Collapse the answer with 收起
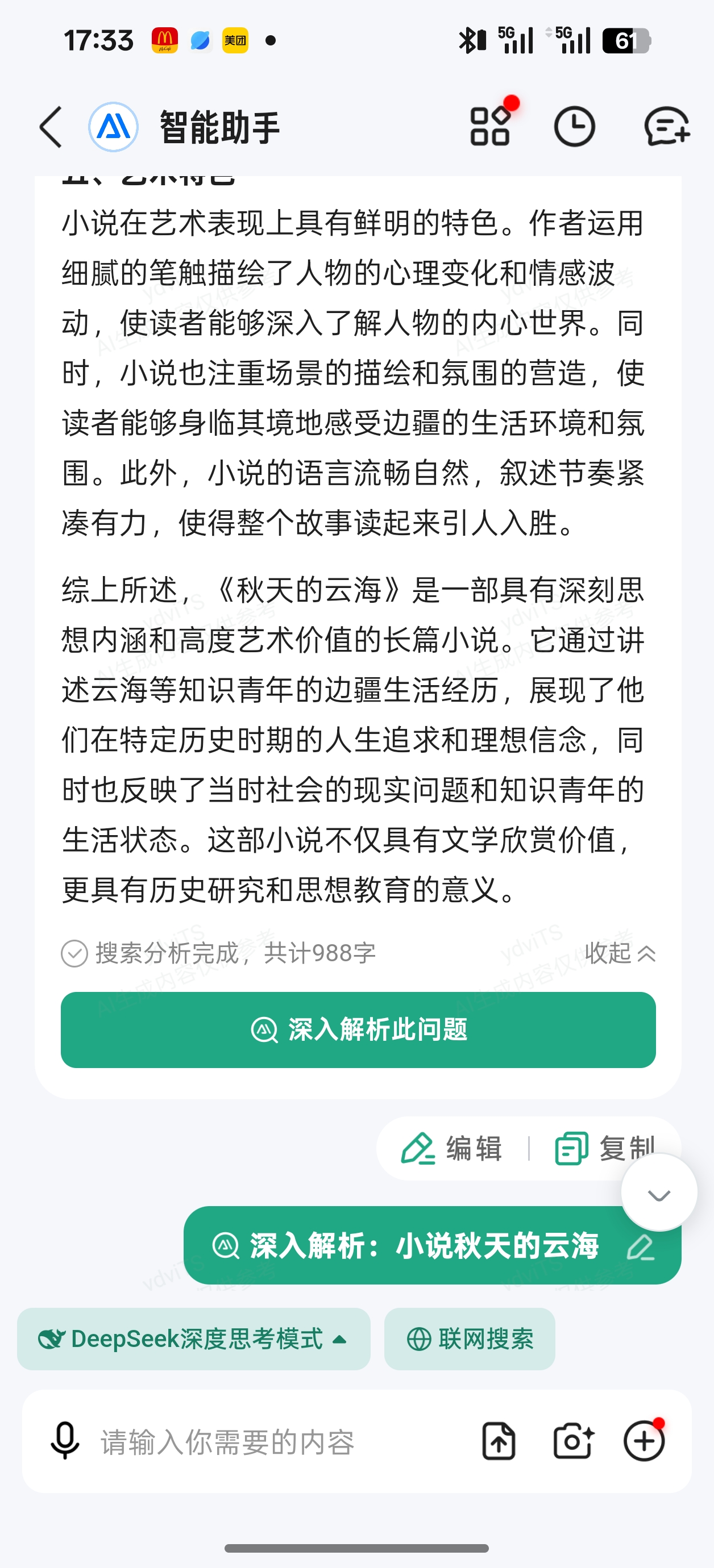This screenshot has width=714, height=1568. click(x=620, y=953)
